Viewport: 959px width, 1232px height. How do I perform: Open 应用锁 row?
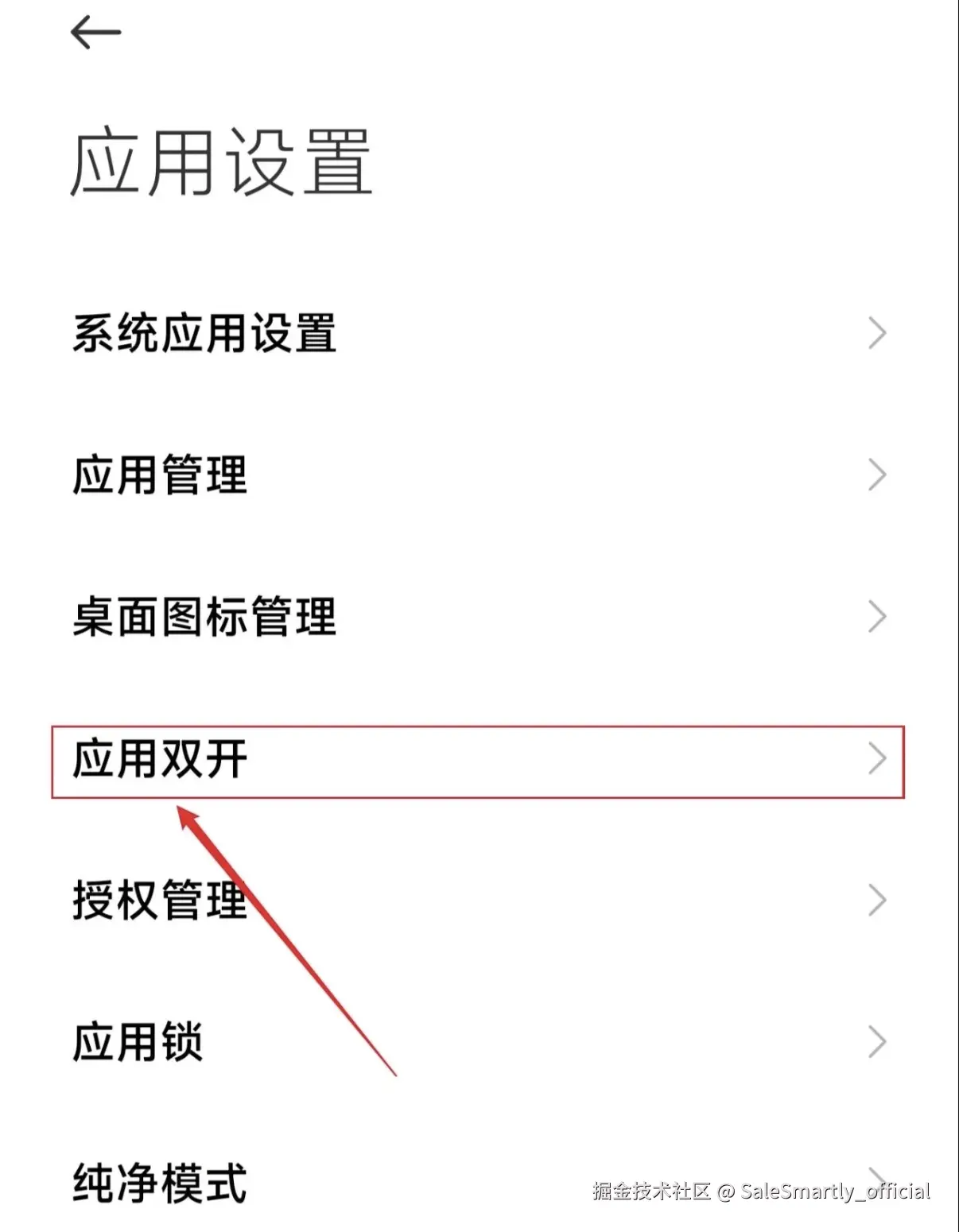tap(138, 1042)
